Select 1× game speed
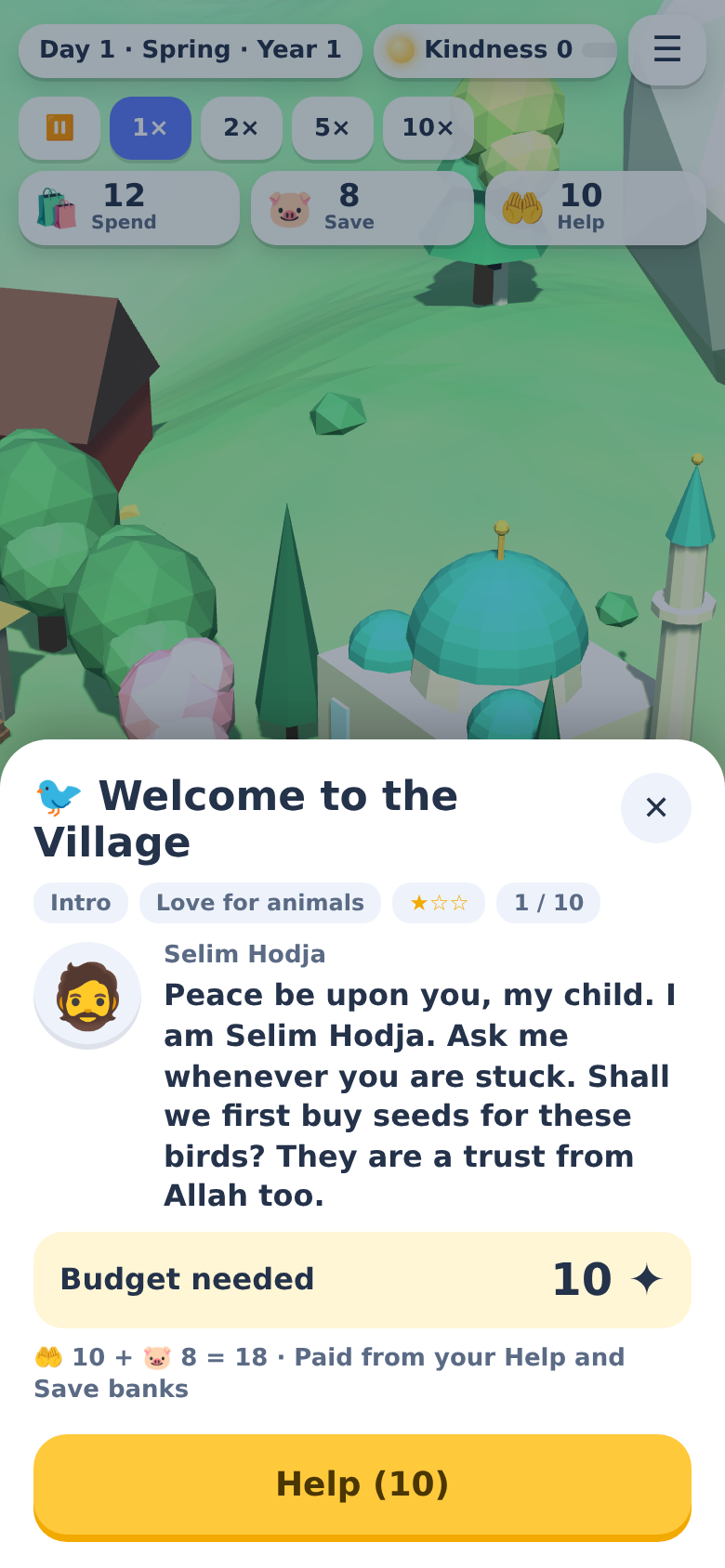Image resolution: width=725 pixels, height=1568 pixels. click(x=151, y=127)
